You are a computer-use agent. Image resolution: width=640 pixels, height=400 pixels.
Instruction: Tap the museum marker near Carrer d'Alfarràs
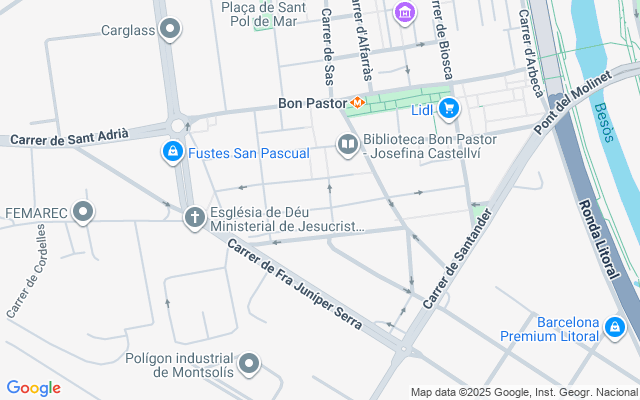coord(403,13)
